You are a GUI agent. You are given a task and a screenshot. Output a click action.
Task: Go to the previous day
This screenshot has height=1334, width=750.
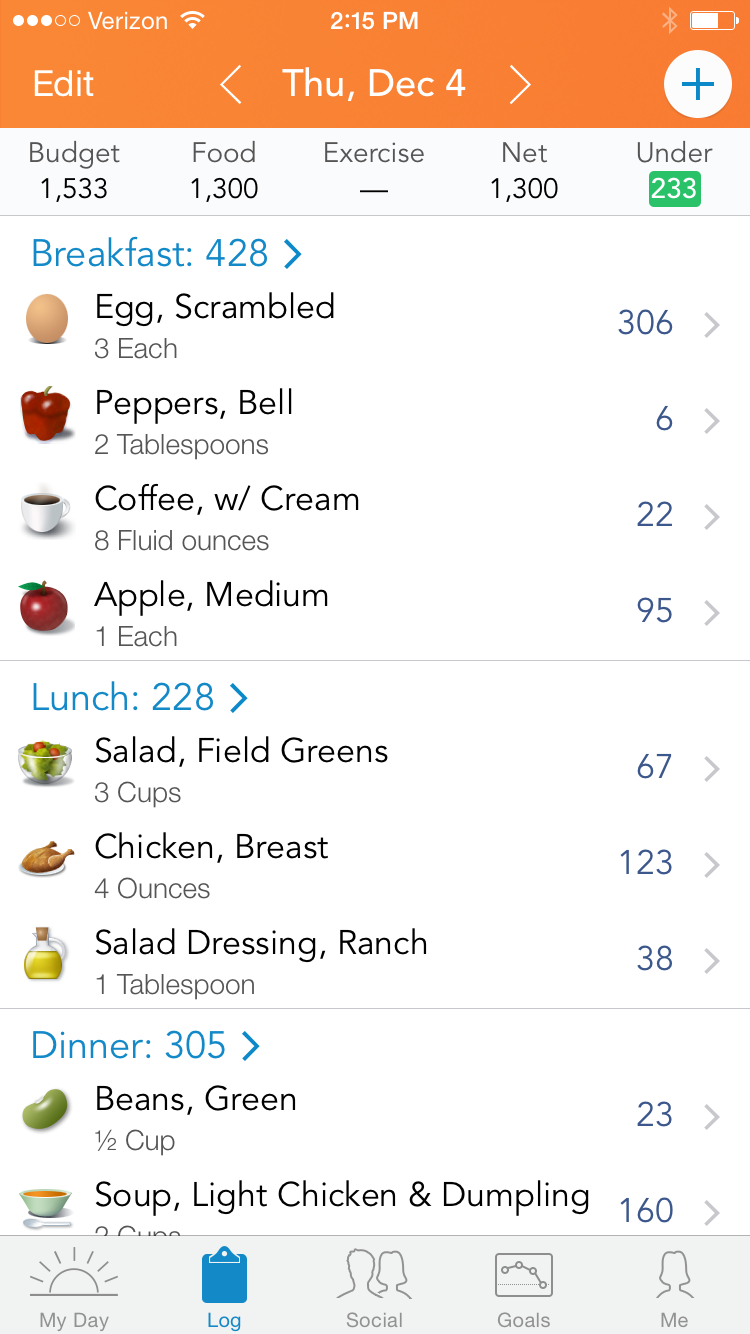point(230,85)
